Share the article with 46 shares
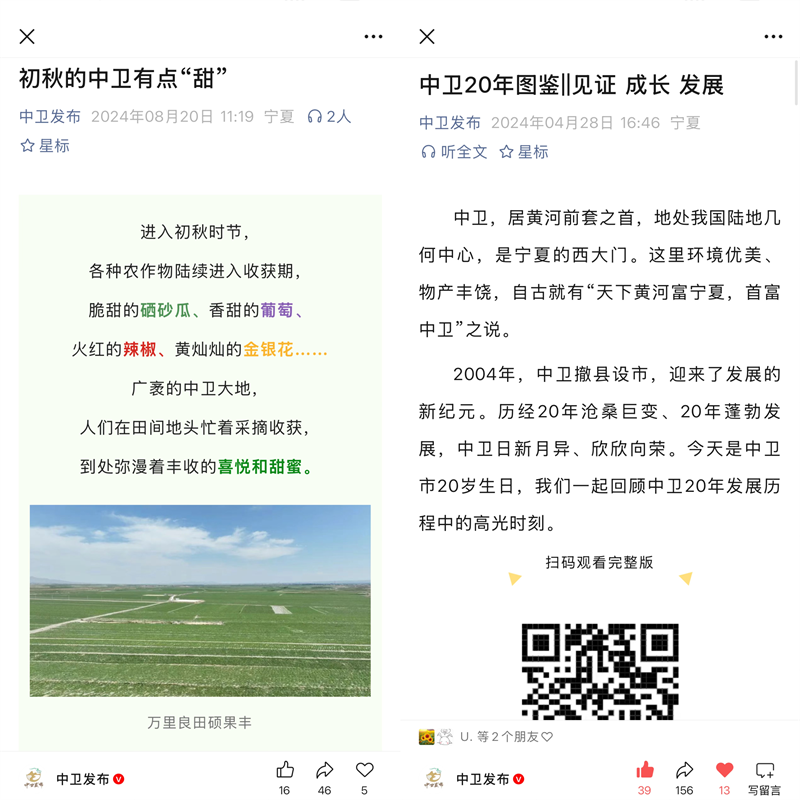The height and width of the screenshot is (800, 800). [325, 771]
